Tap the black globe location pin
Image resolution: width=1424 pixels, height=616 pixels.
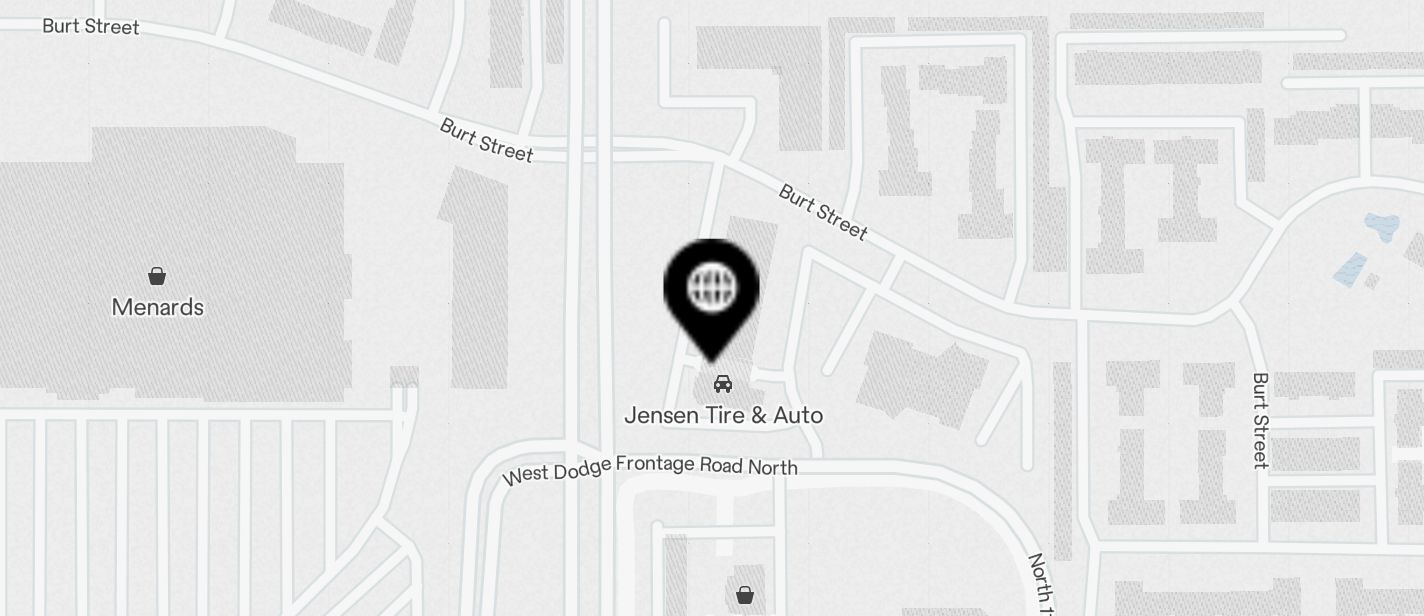tap(711, 292)
